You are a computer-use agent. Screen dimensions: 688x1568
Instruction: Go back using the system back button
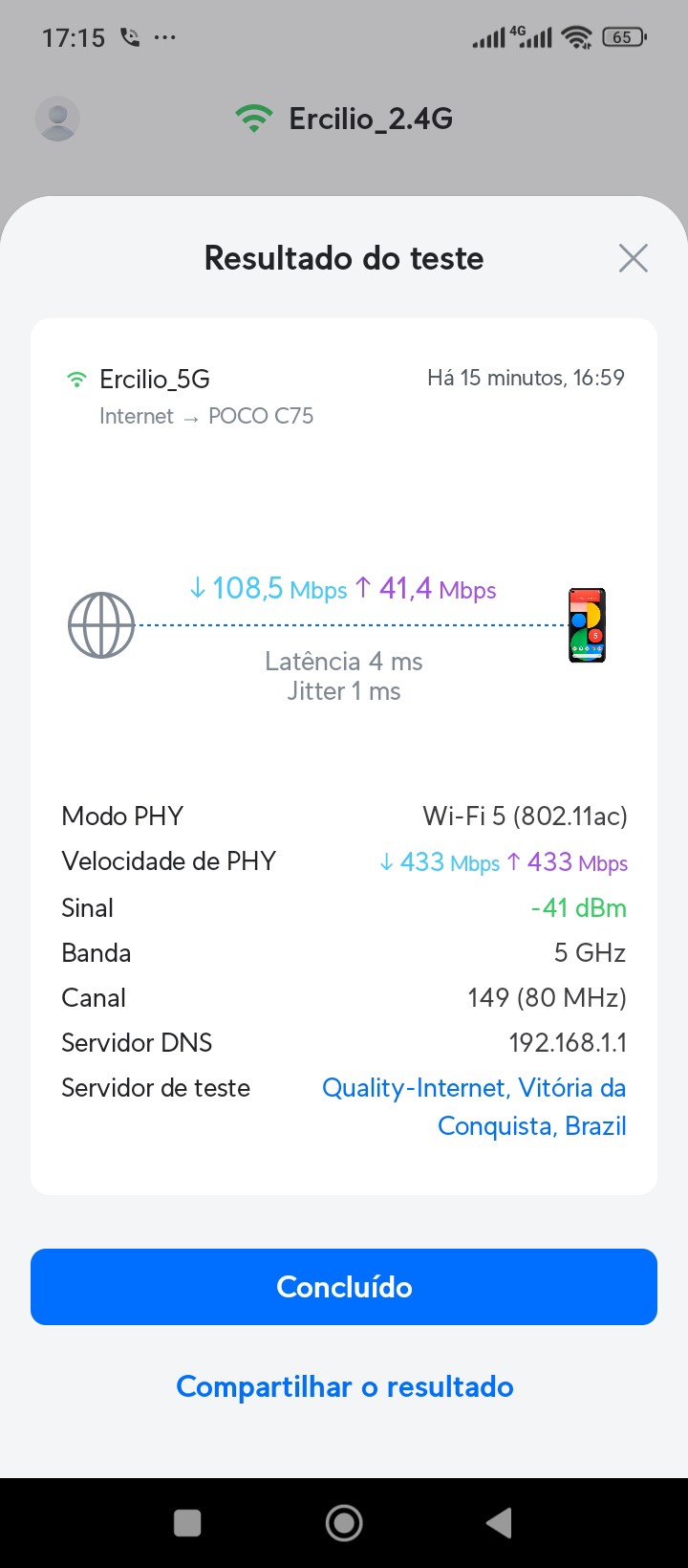pyautogui.click(x=499, y=1523)
